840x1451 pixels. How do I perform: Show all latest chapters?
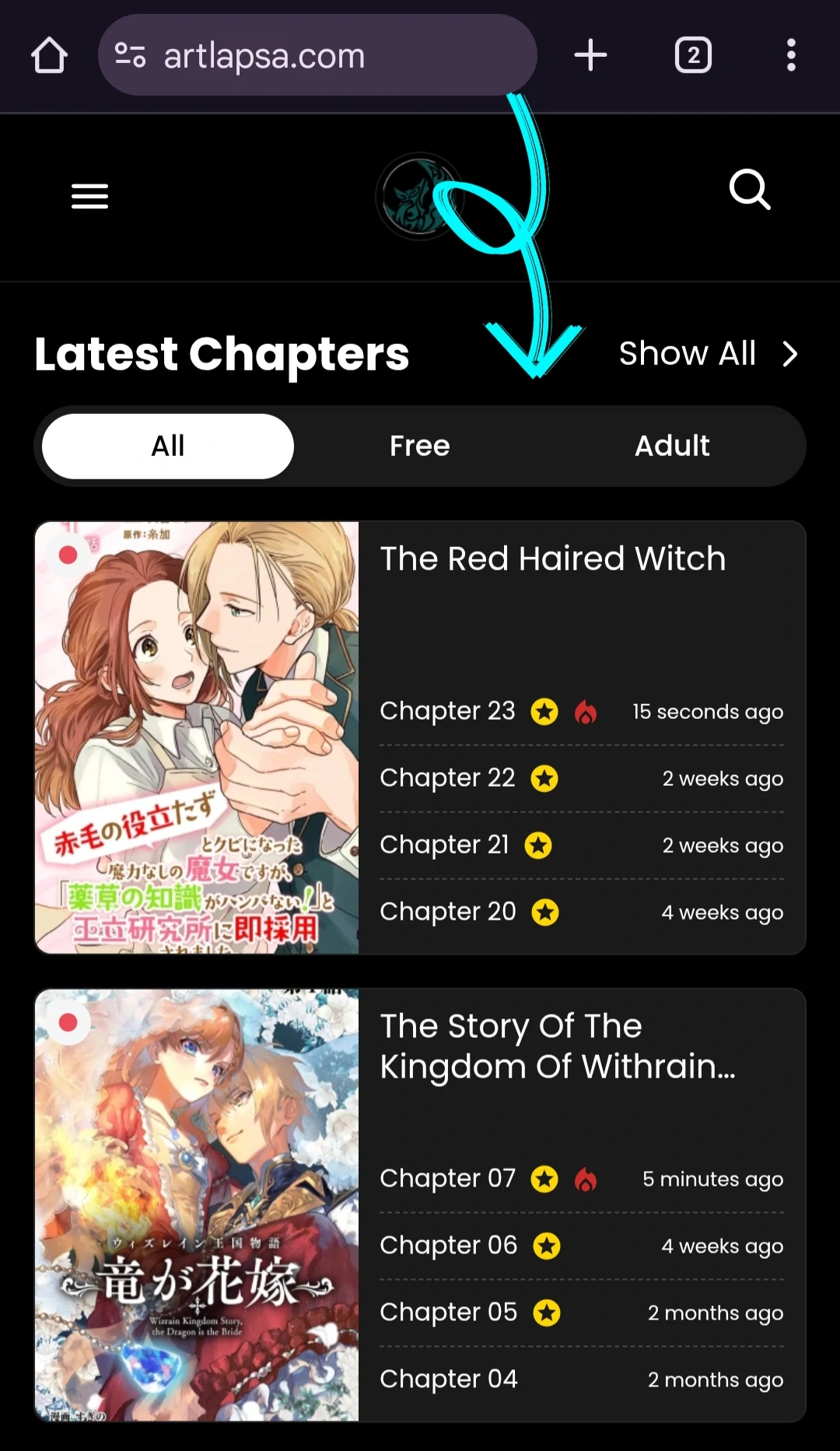(708, 354)
